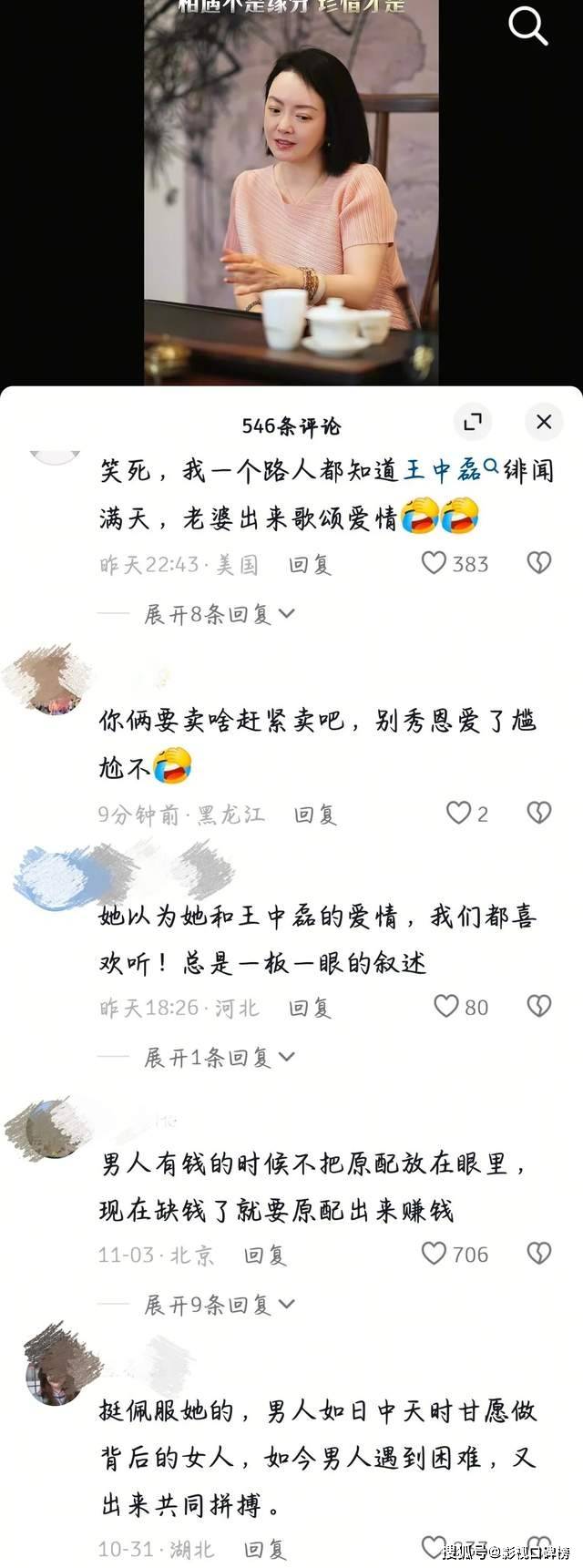
Task: Like the comment with 383 likes
Action: click(x=435, y=563)
